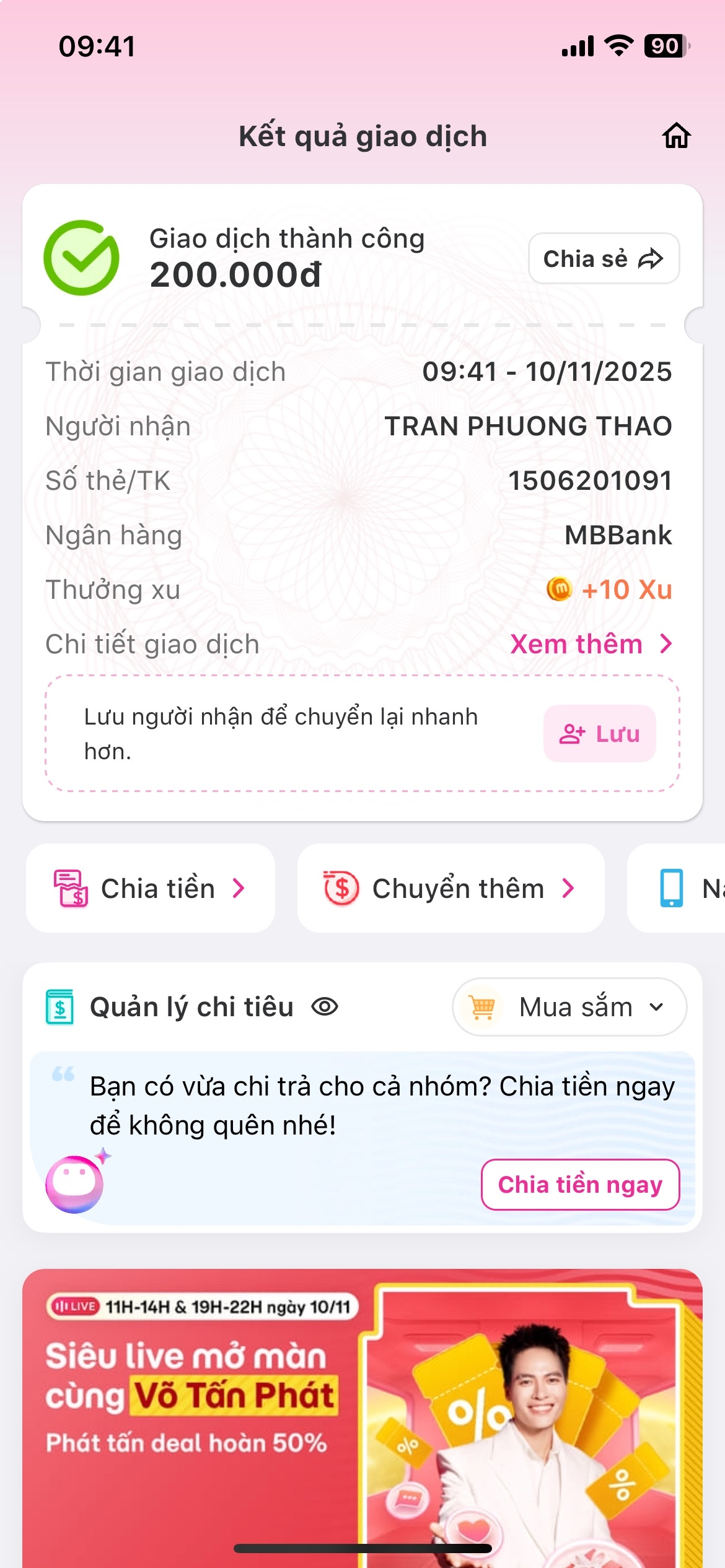Save the recipient with Lưu button
The width and height of the screenshot is (725, 1568).
click(x=599, y=734)
